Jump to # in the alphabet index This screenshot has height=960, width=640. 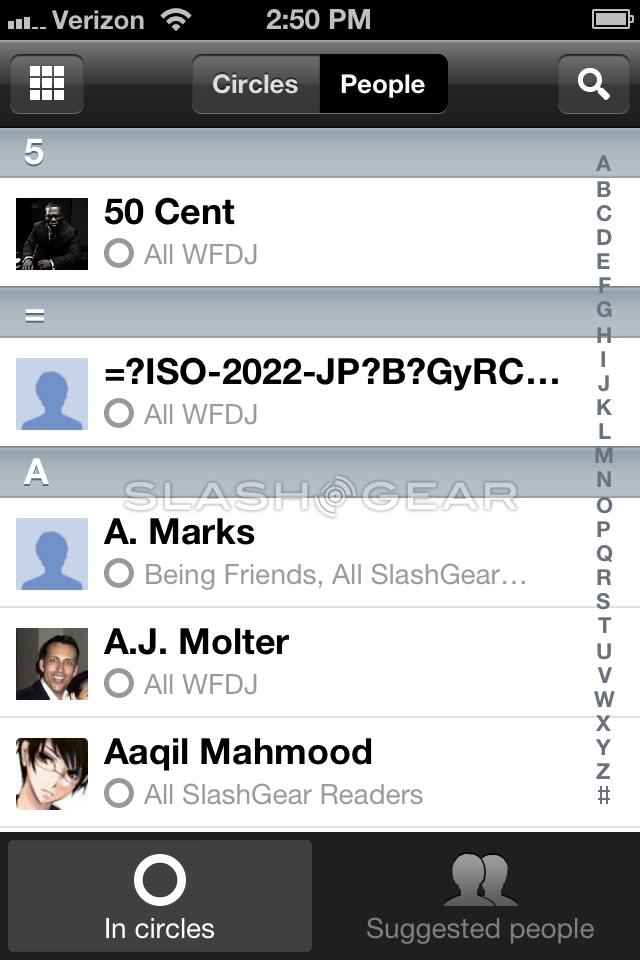(603, 796)
